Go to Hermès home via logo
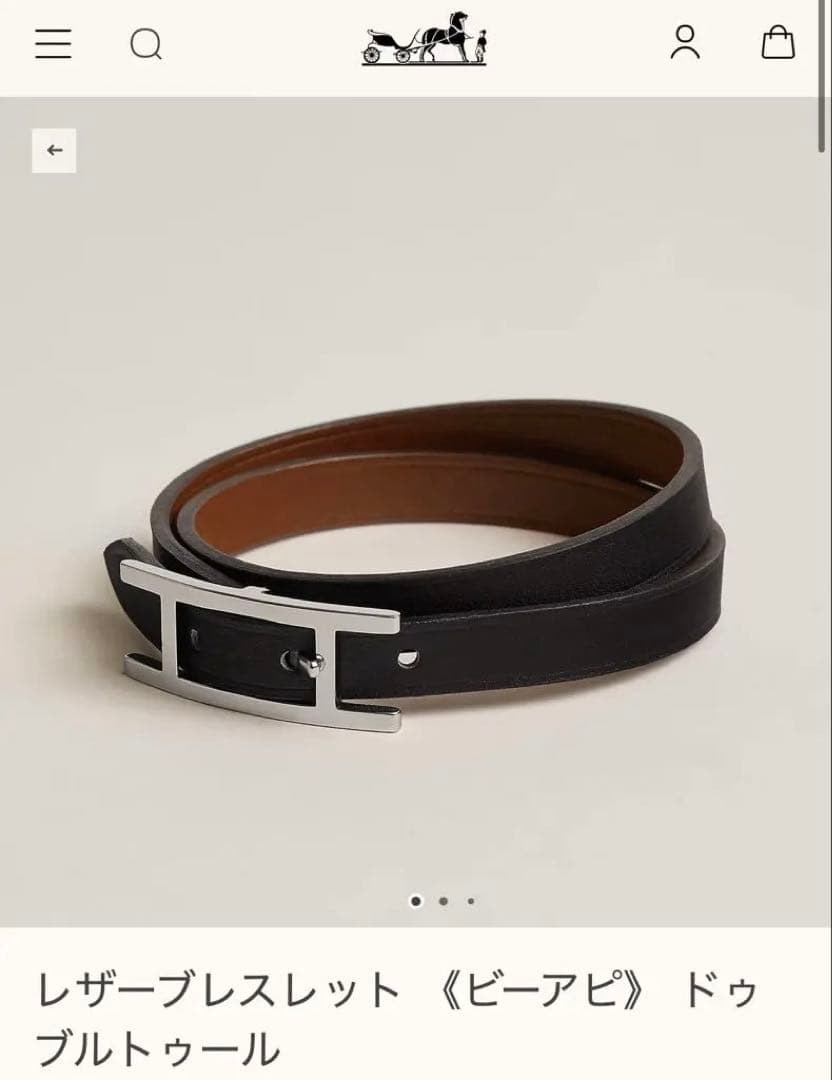 point(424,40)
